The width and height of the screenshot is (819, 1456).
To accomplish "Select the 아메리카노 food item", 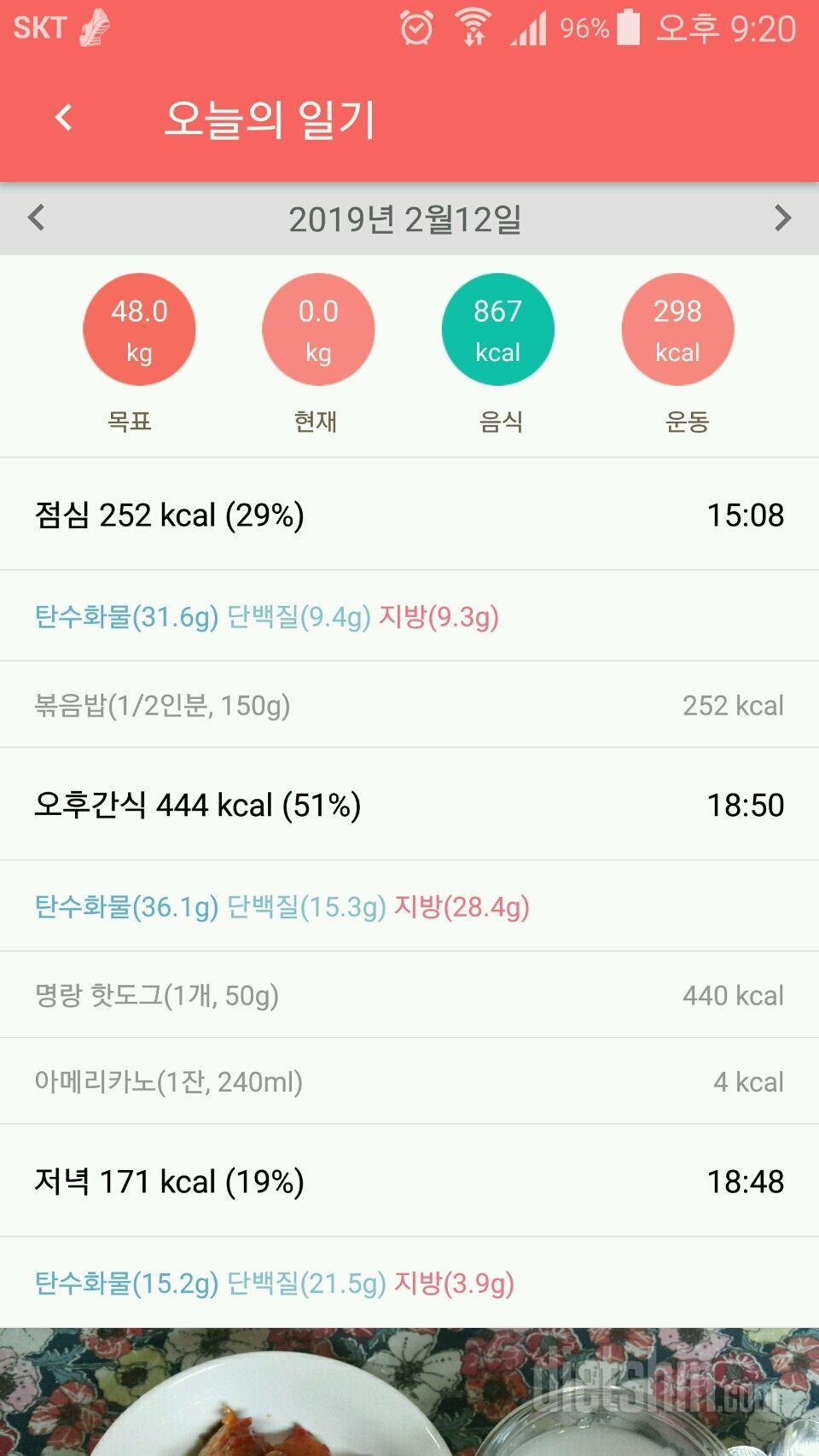I will click(x=409, y=1081).
